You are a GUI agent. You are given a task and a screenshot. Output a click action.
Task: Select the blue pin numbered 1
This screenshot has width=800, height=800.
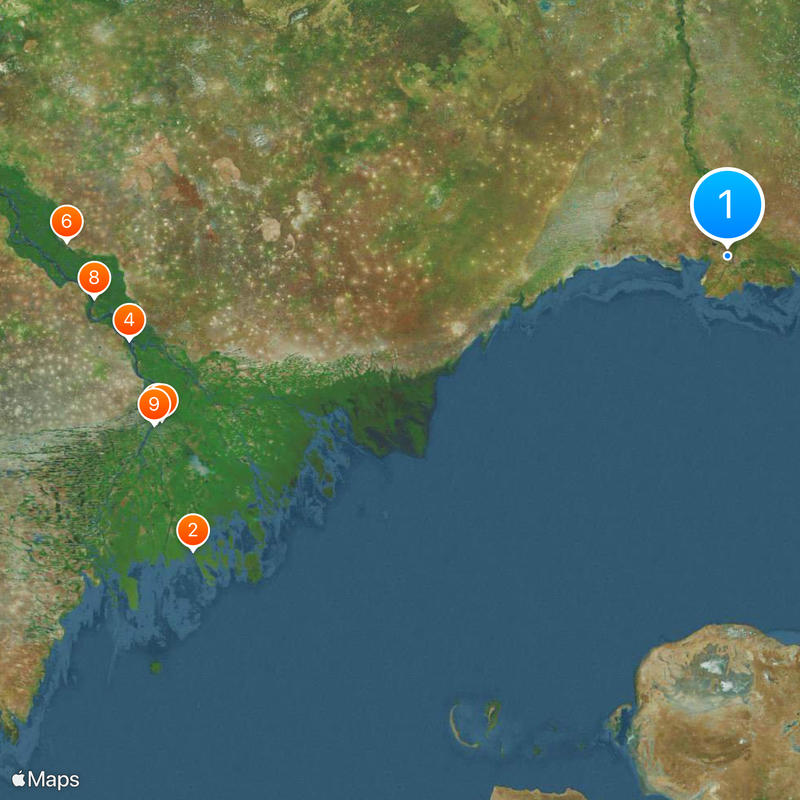click(727, 205)
